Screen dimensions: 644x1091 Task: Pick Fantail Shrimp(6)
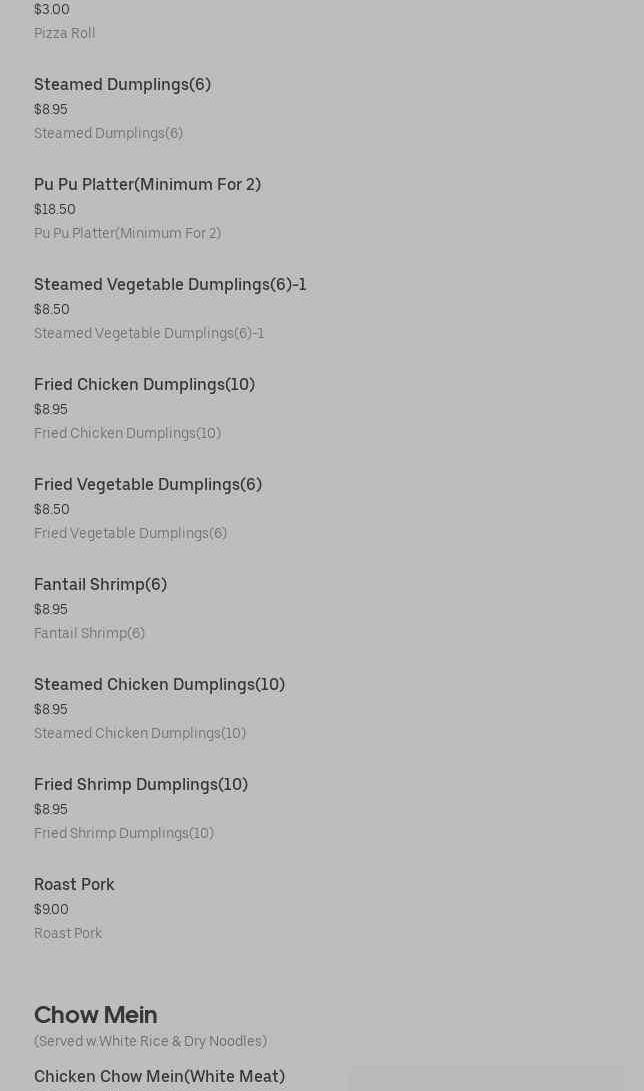[x=100, y=585]
